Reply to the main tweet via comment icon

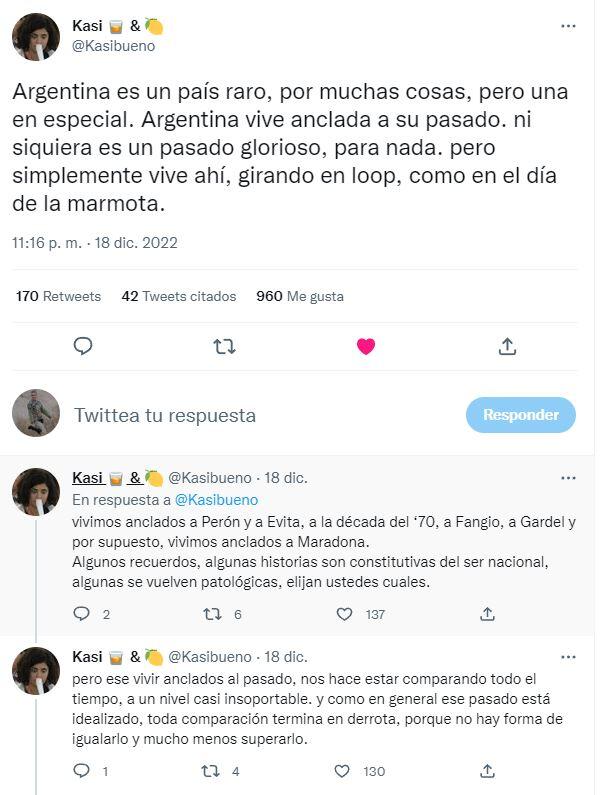click(83, 346)
